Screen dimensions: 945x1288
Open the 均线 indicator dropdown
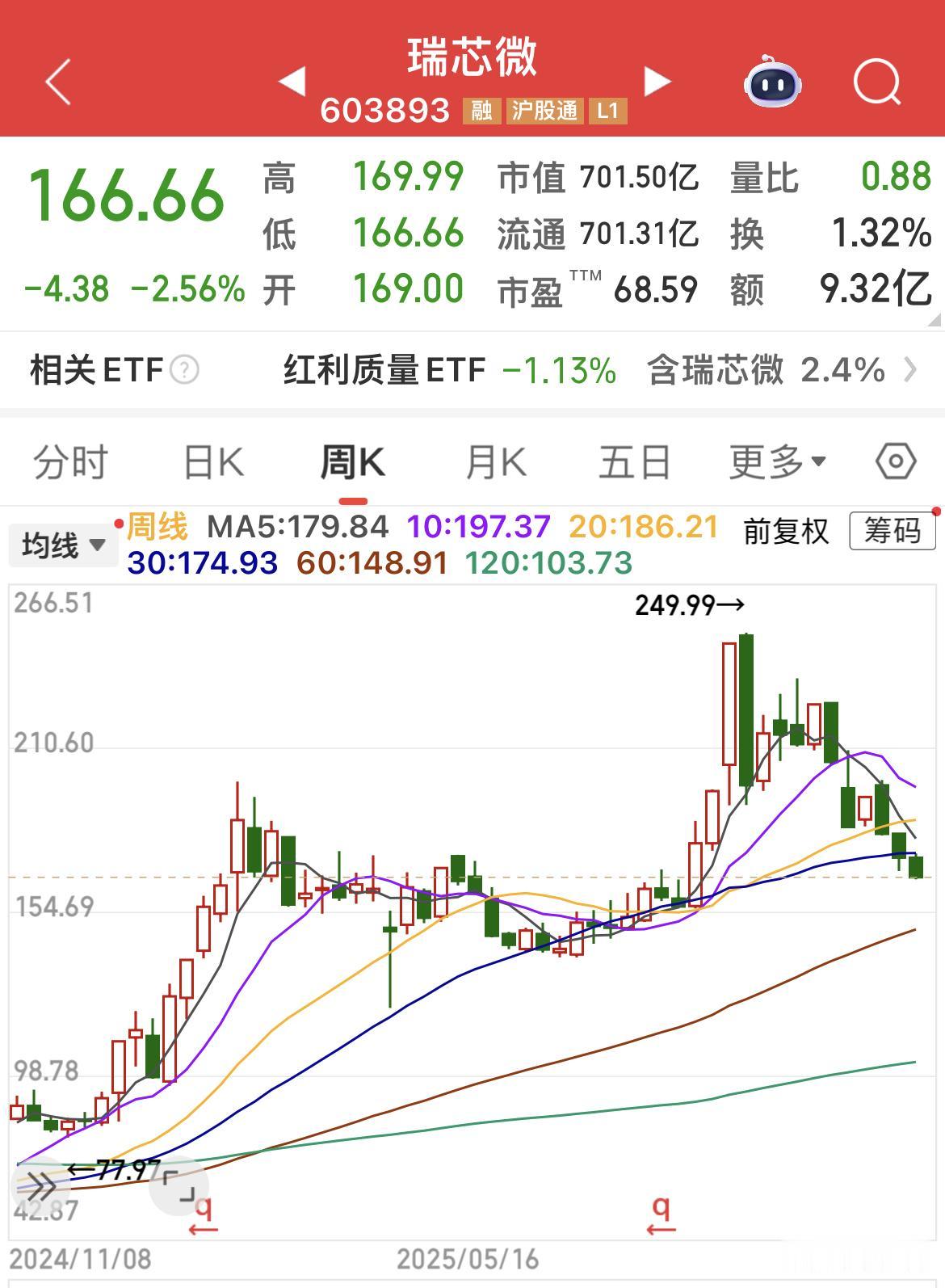pyautogui.click(x=63, y=544)
